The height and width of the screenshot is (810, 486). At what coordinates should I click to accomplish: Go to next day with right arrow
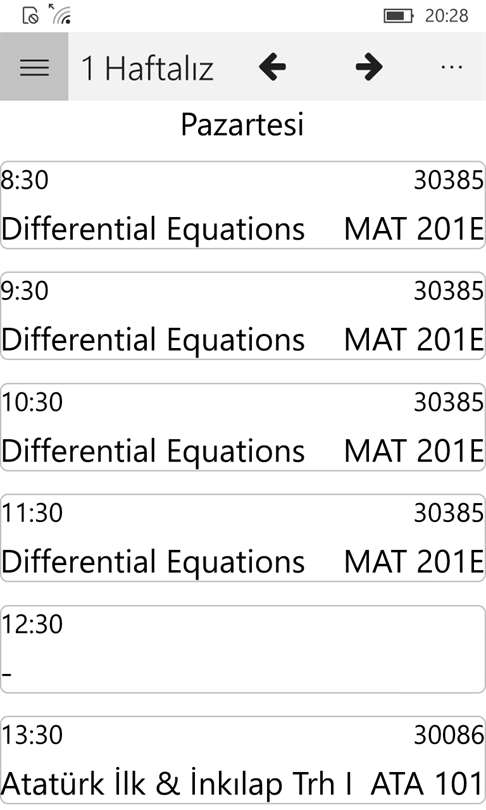click(369, 67)
